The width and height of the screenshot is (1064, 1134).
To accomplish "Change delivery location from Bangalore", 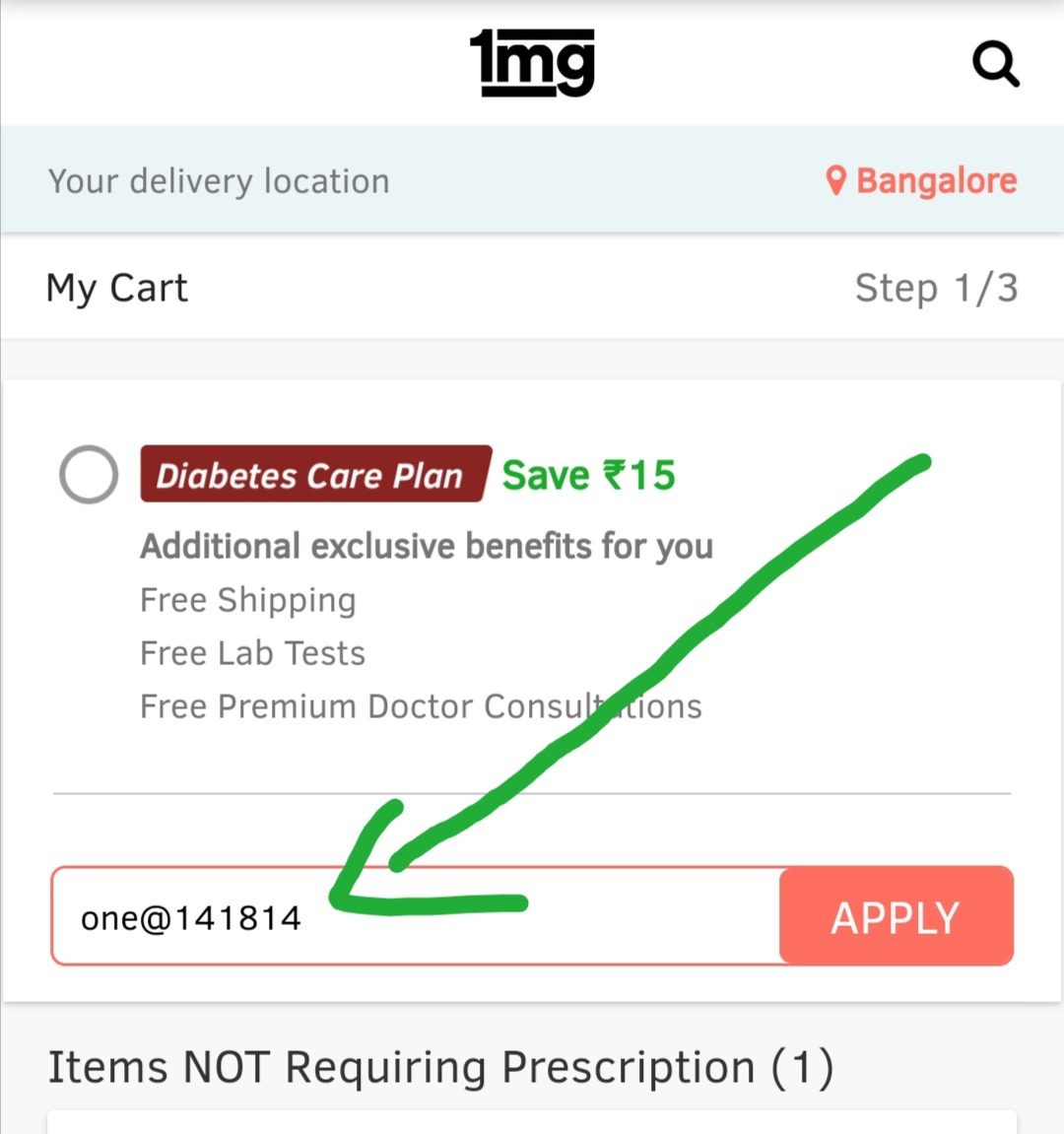I will [x=922, y=181].
